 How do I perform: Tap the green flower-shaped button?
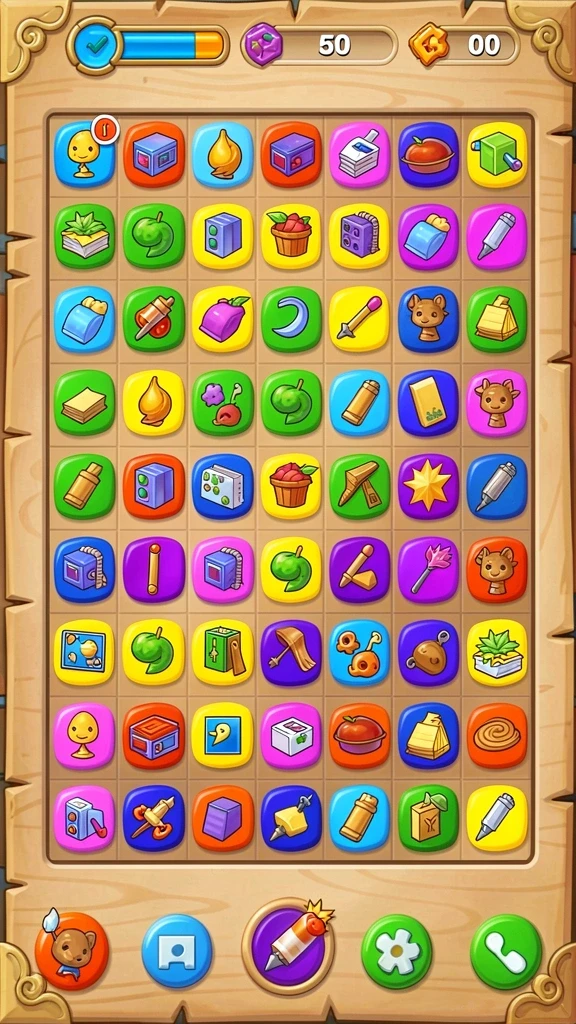point(397,951)
